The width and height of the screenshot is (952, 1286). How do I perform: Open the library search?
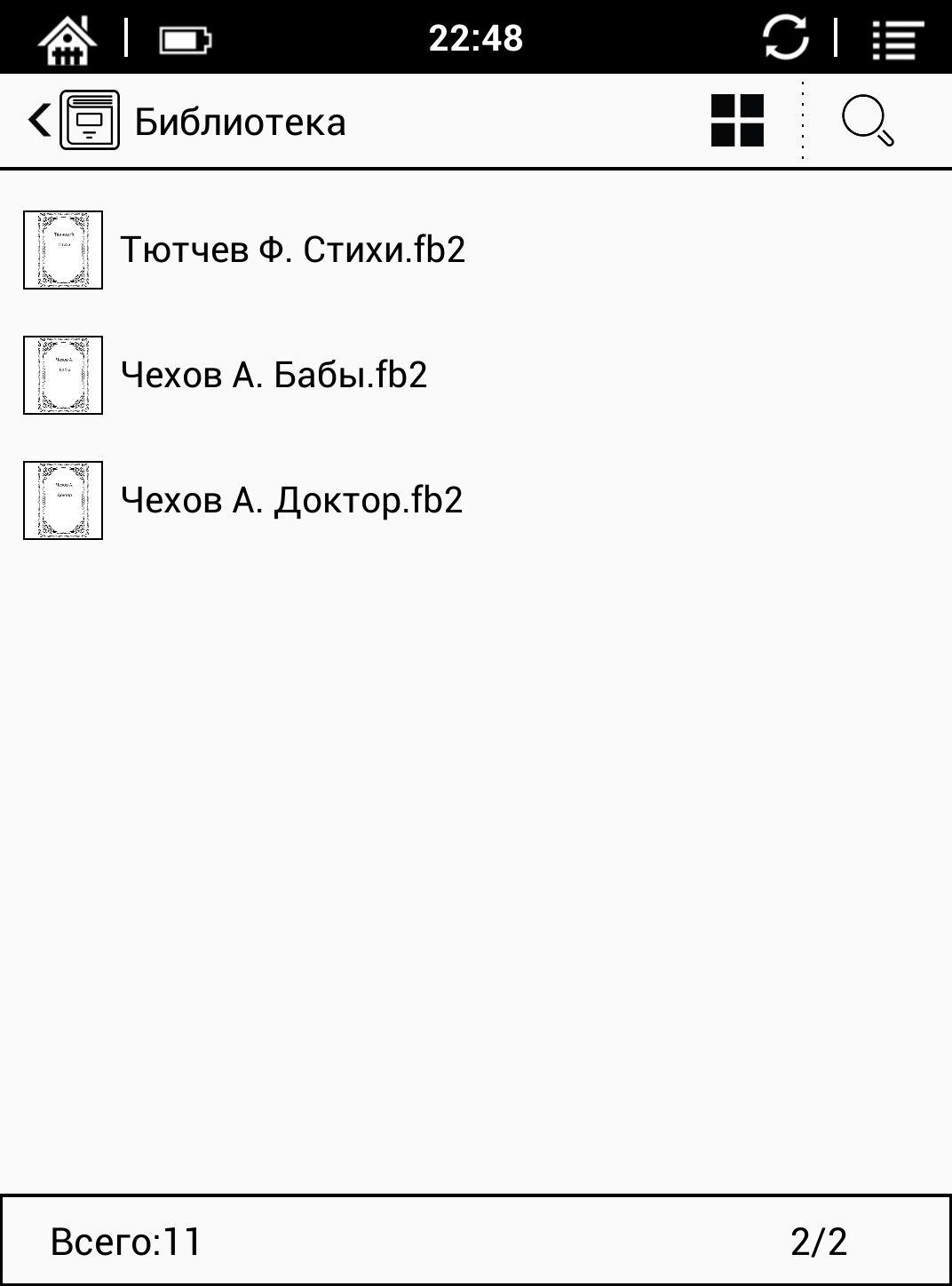pyautogui.click(x=868, y=121)
